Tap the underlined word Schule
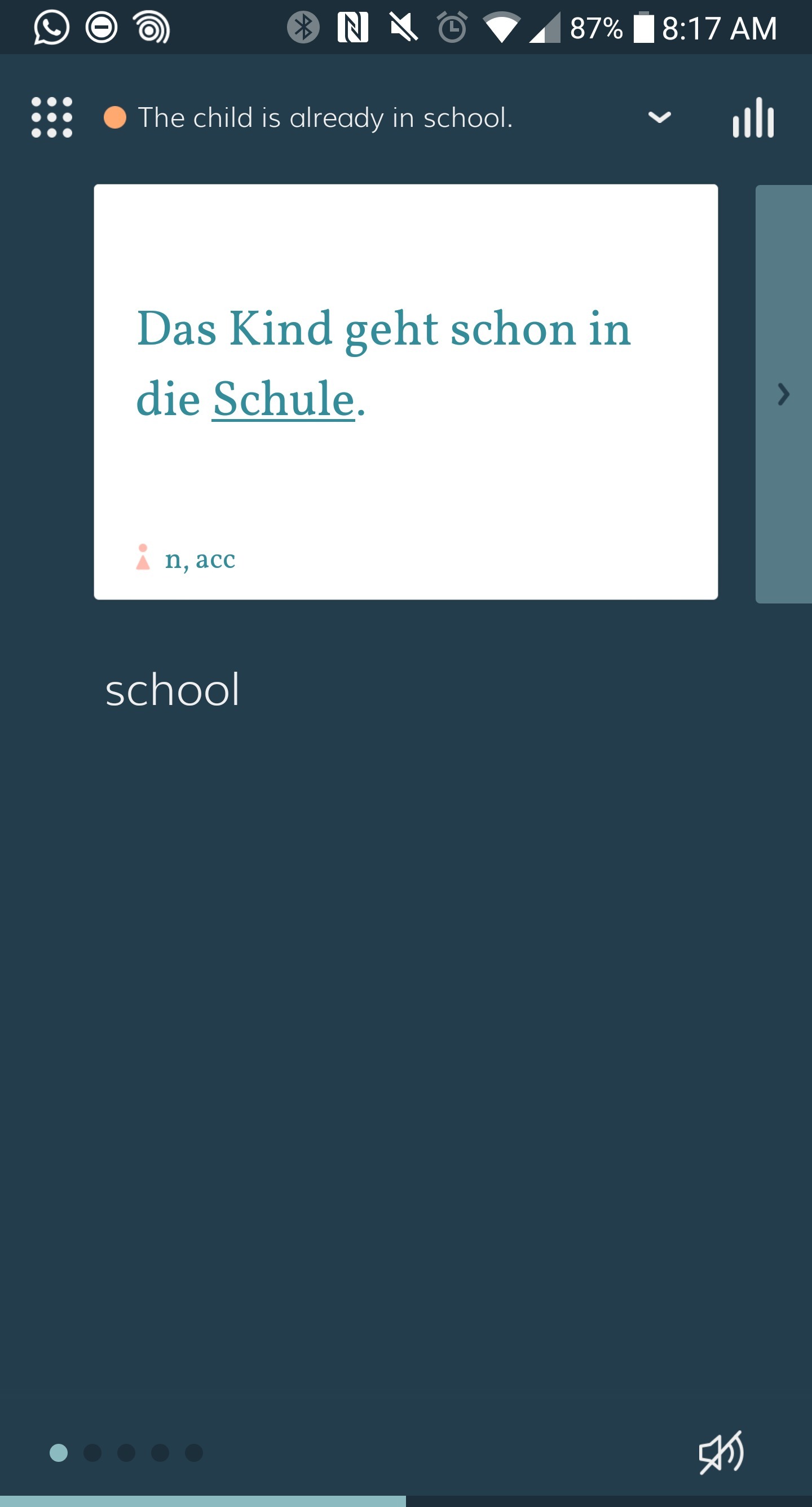Viewport: 812px width, 1507px height. pyautogui.click(x=283, y=399)
